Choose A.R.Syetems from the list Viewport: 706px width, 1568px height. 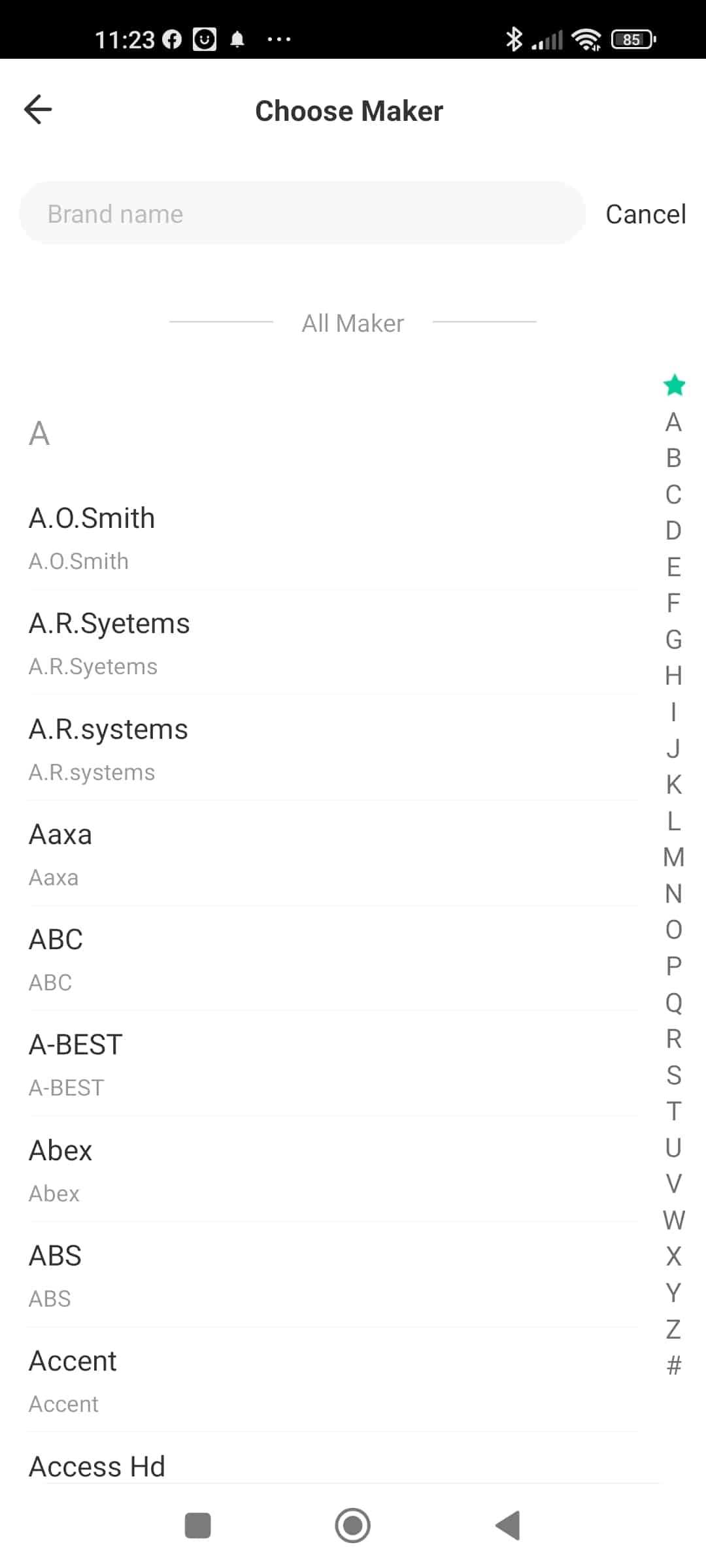click(x=333, y=644)
